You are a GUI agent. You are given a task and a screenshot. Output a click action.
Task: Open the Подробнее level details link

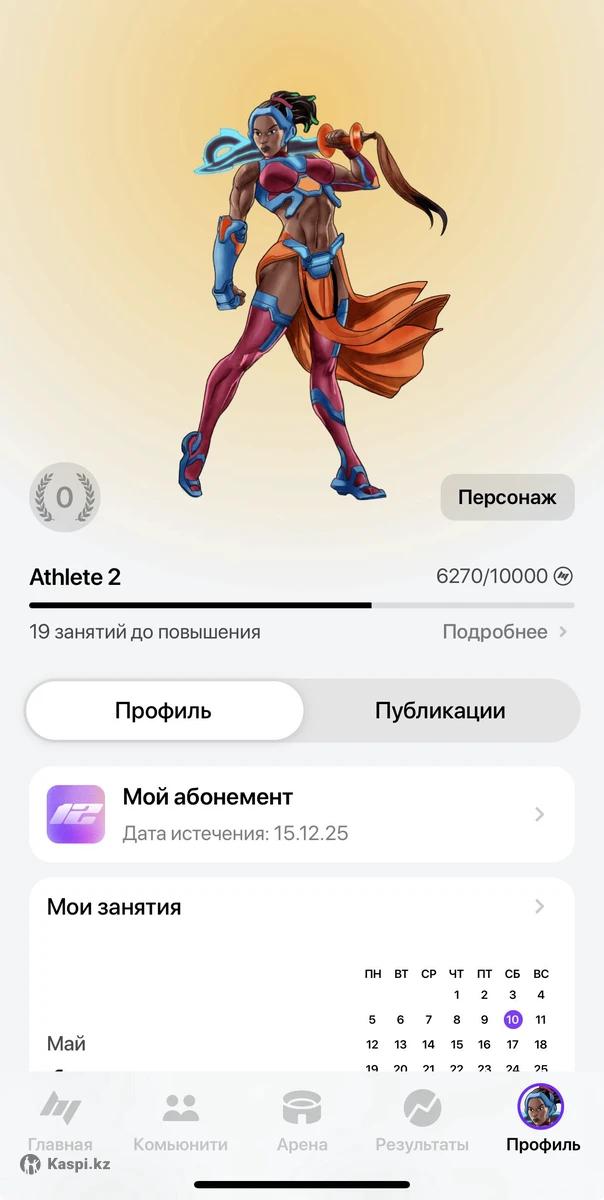pos(505,632)
